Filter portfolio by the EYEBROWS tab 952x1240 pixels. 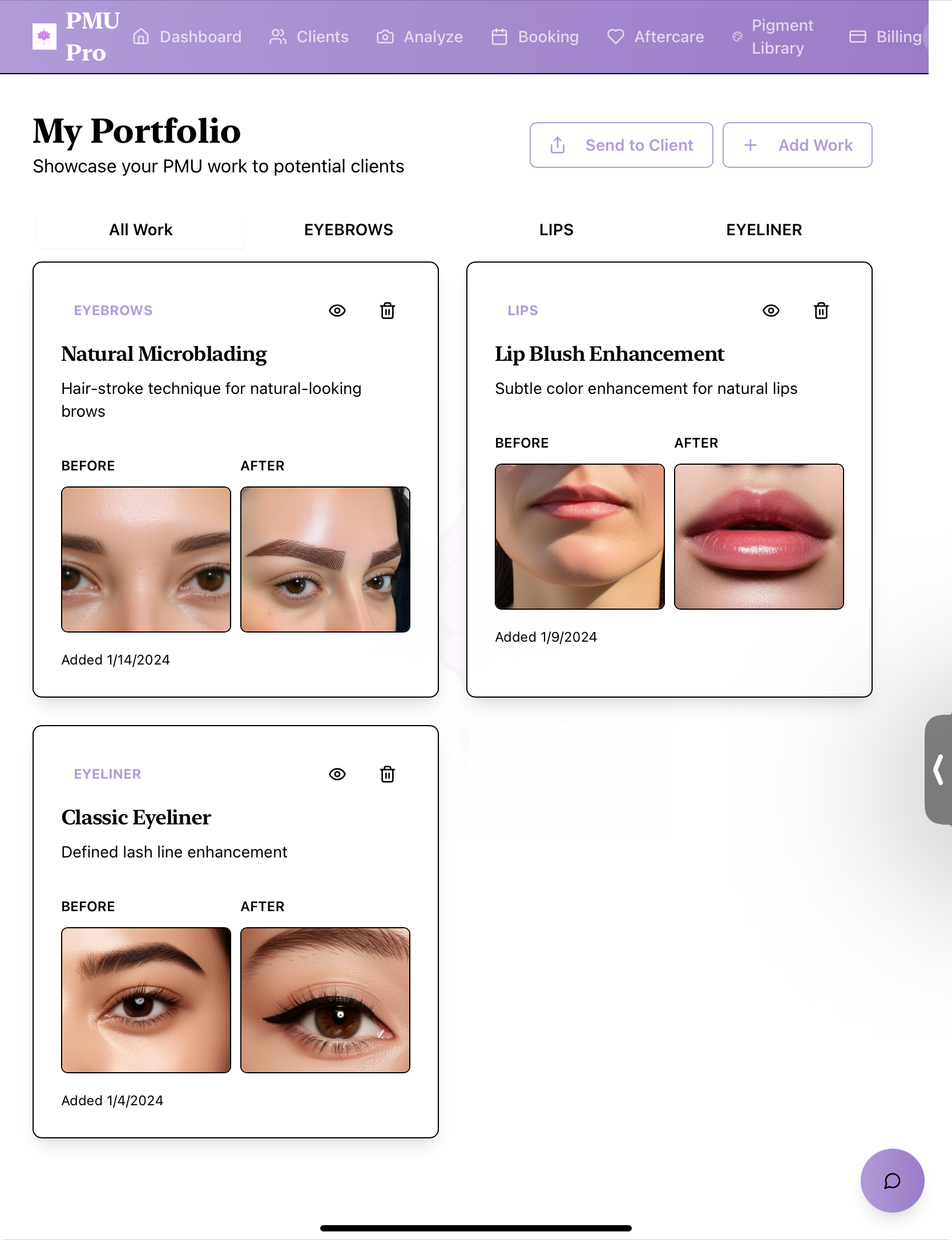(348, 230)
